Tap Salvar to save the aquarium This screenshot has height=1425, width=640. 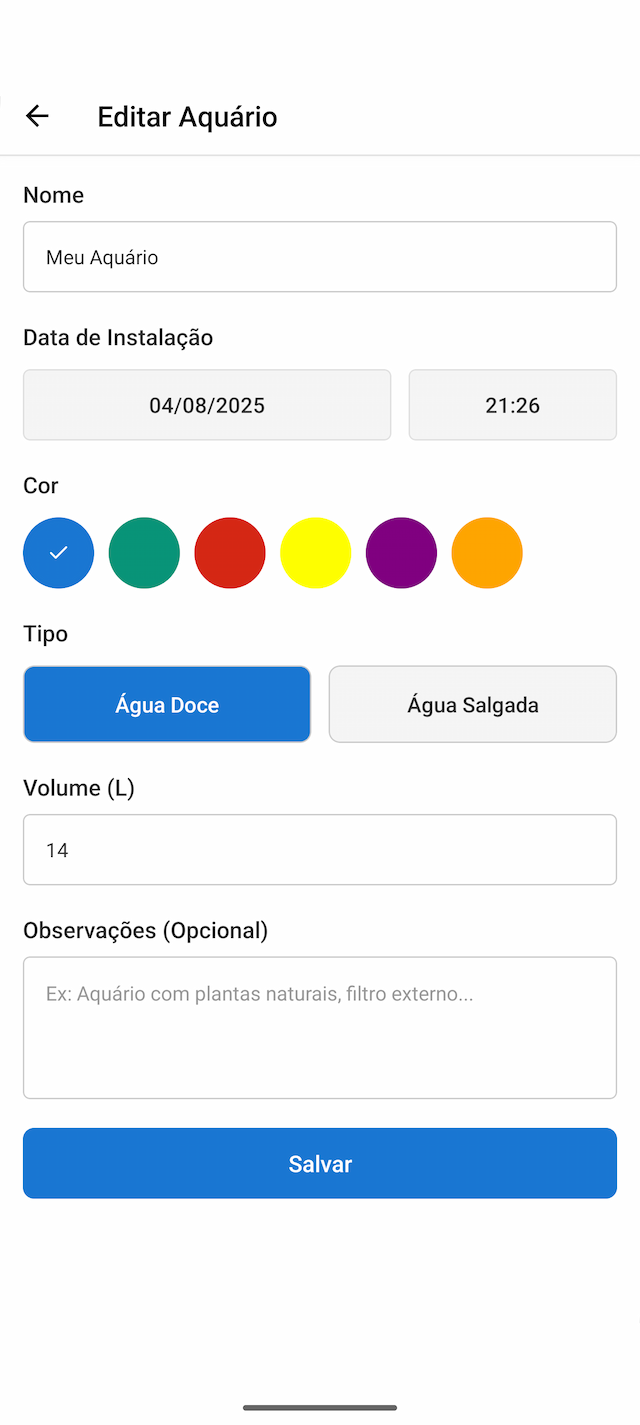coord(320,1164)
